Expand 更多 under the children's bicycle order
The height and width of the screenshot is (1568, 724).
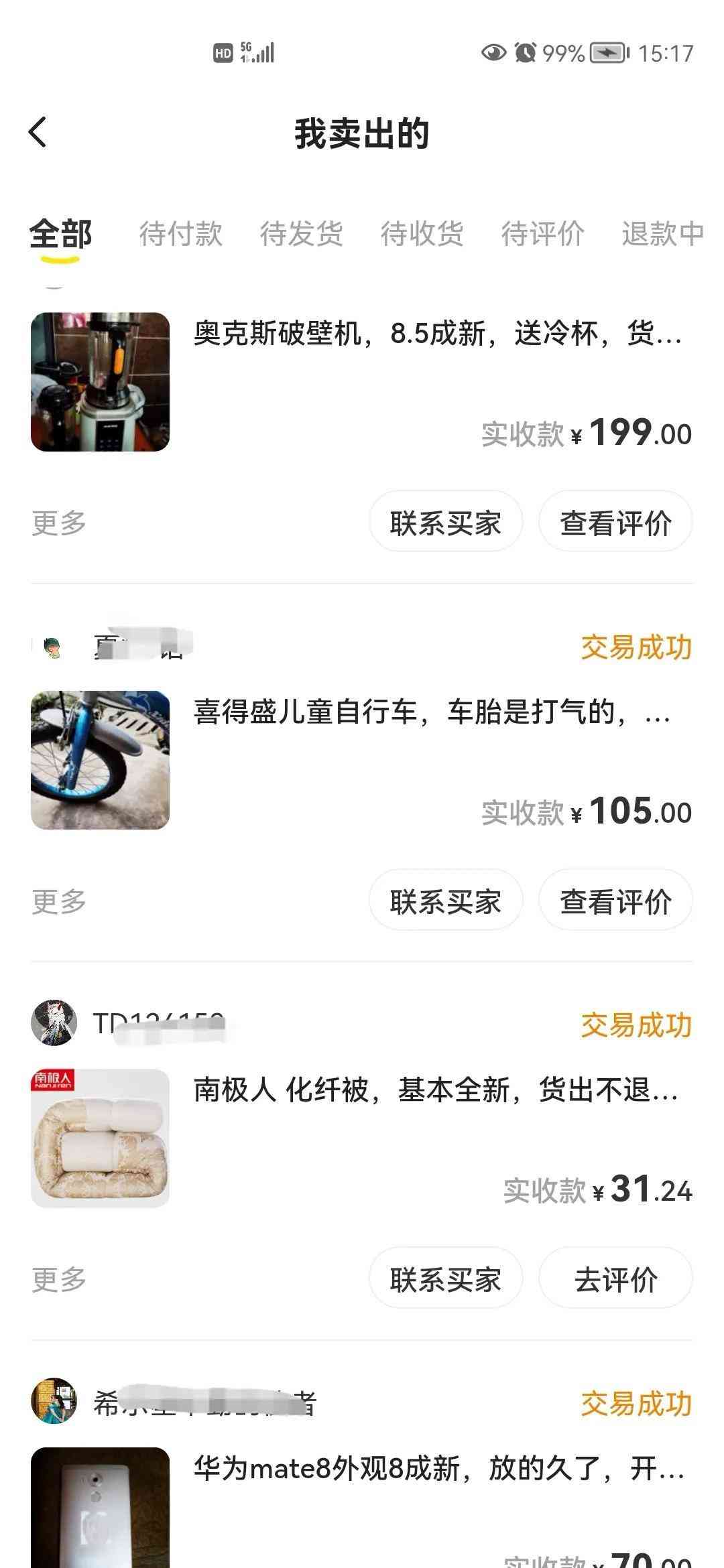(60, 902)
